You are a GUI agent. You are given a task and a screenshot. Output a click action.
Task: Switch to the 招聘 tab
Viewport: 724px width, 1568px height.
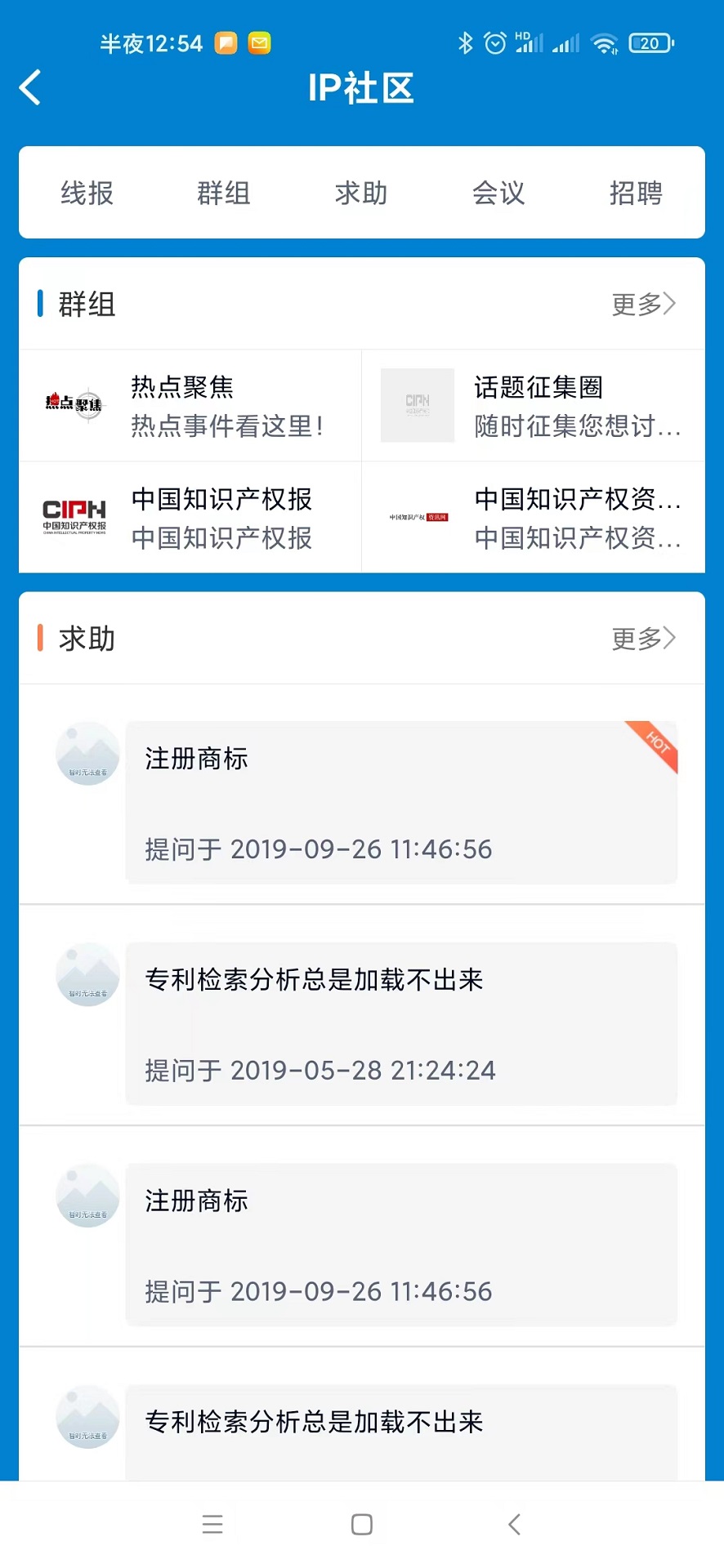636,193
